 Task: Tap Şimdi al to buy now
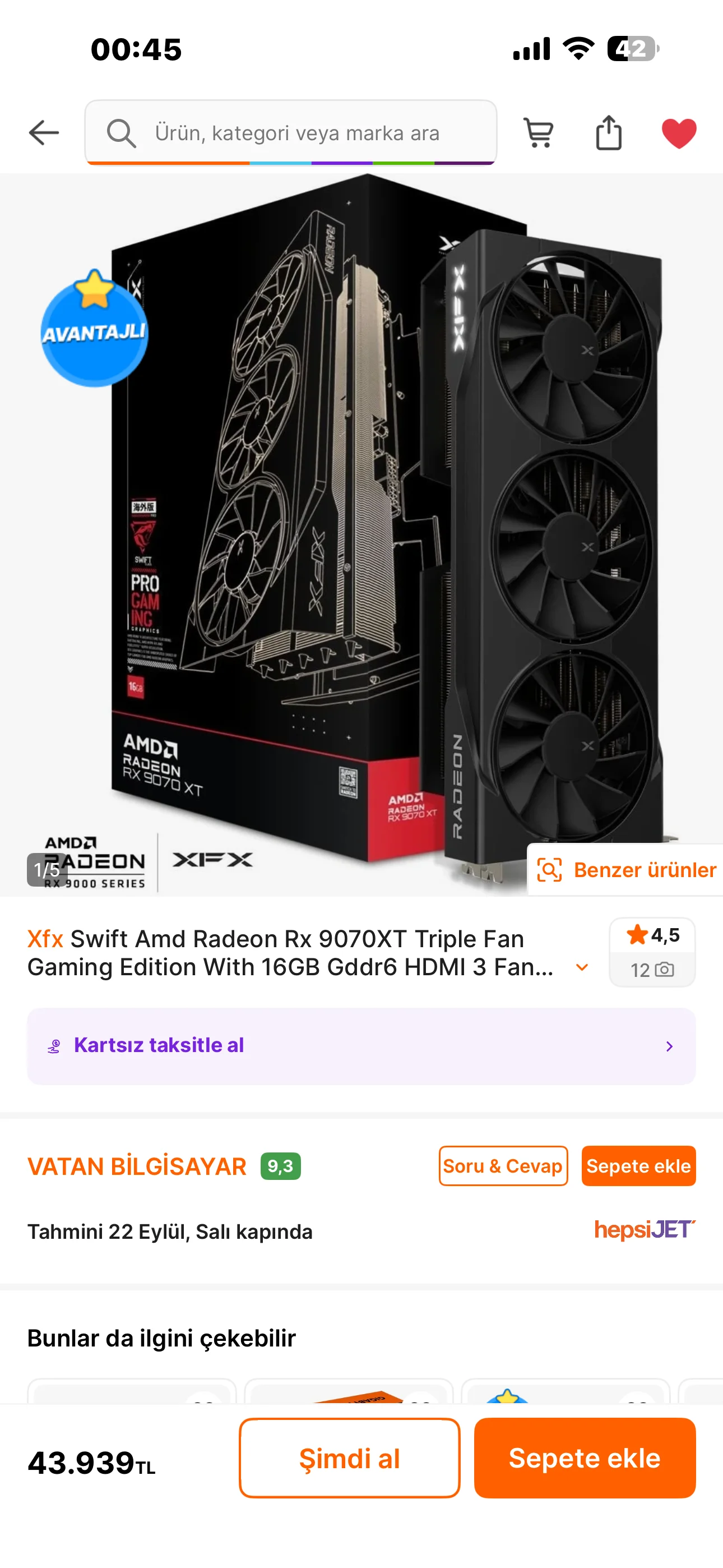[x=349, y=1459]
